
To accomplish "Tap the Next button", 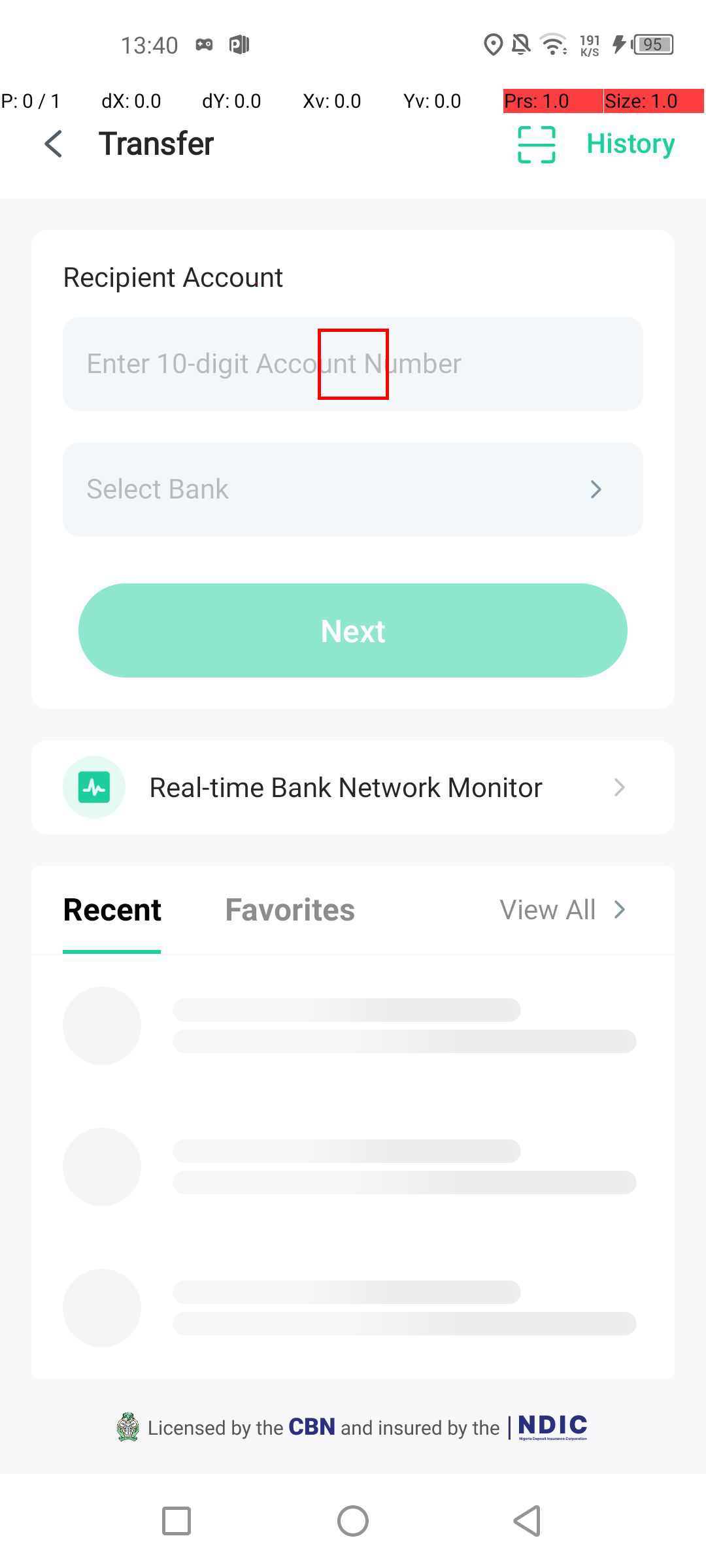I will click(x=353, y=630).
